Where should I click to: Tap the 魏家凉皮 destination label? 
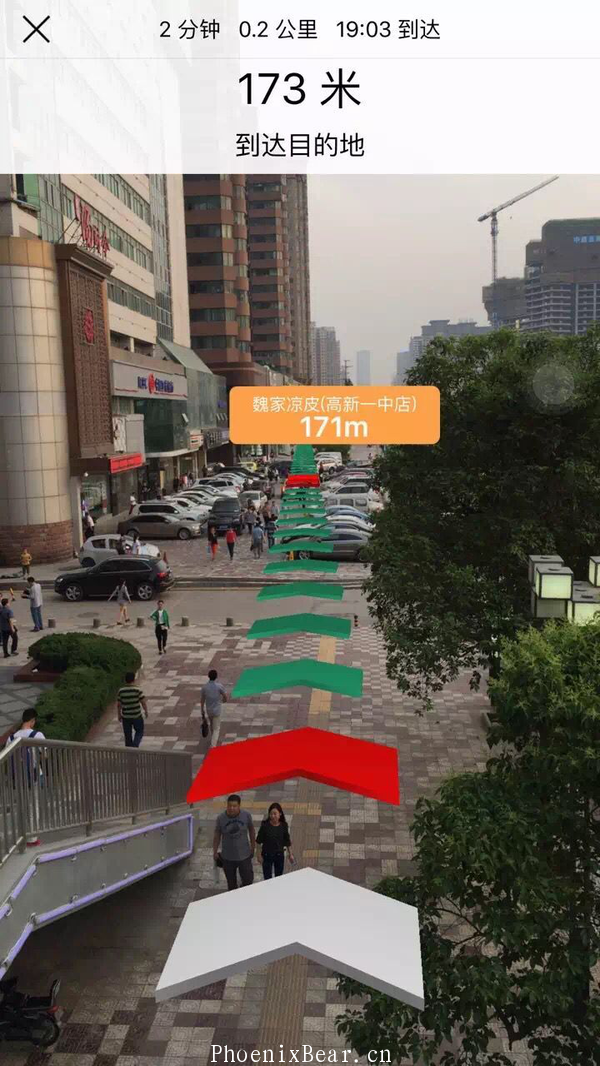[334, 415]
